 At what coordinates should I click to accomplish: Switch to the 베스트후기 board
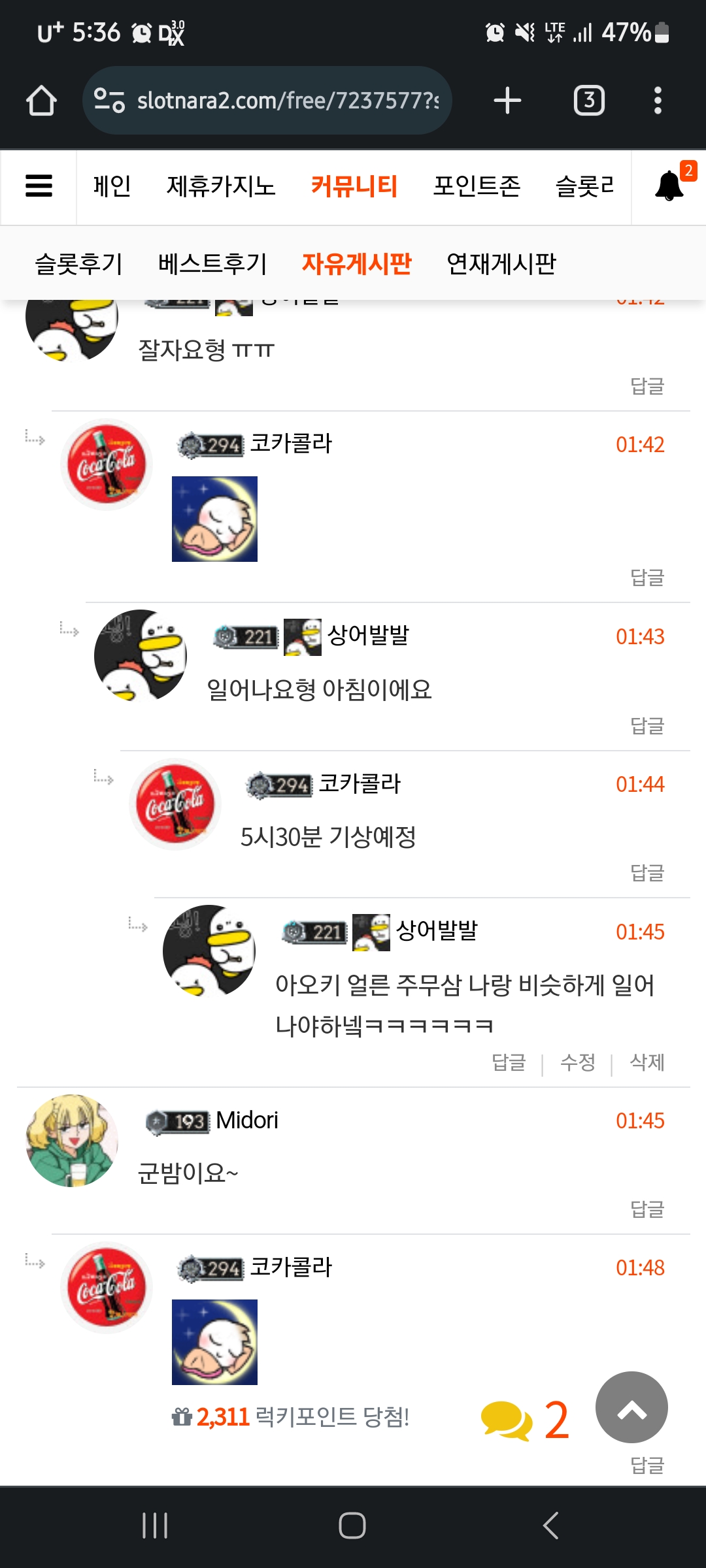click(x=212, y=264)
